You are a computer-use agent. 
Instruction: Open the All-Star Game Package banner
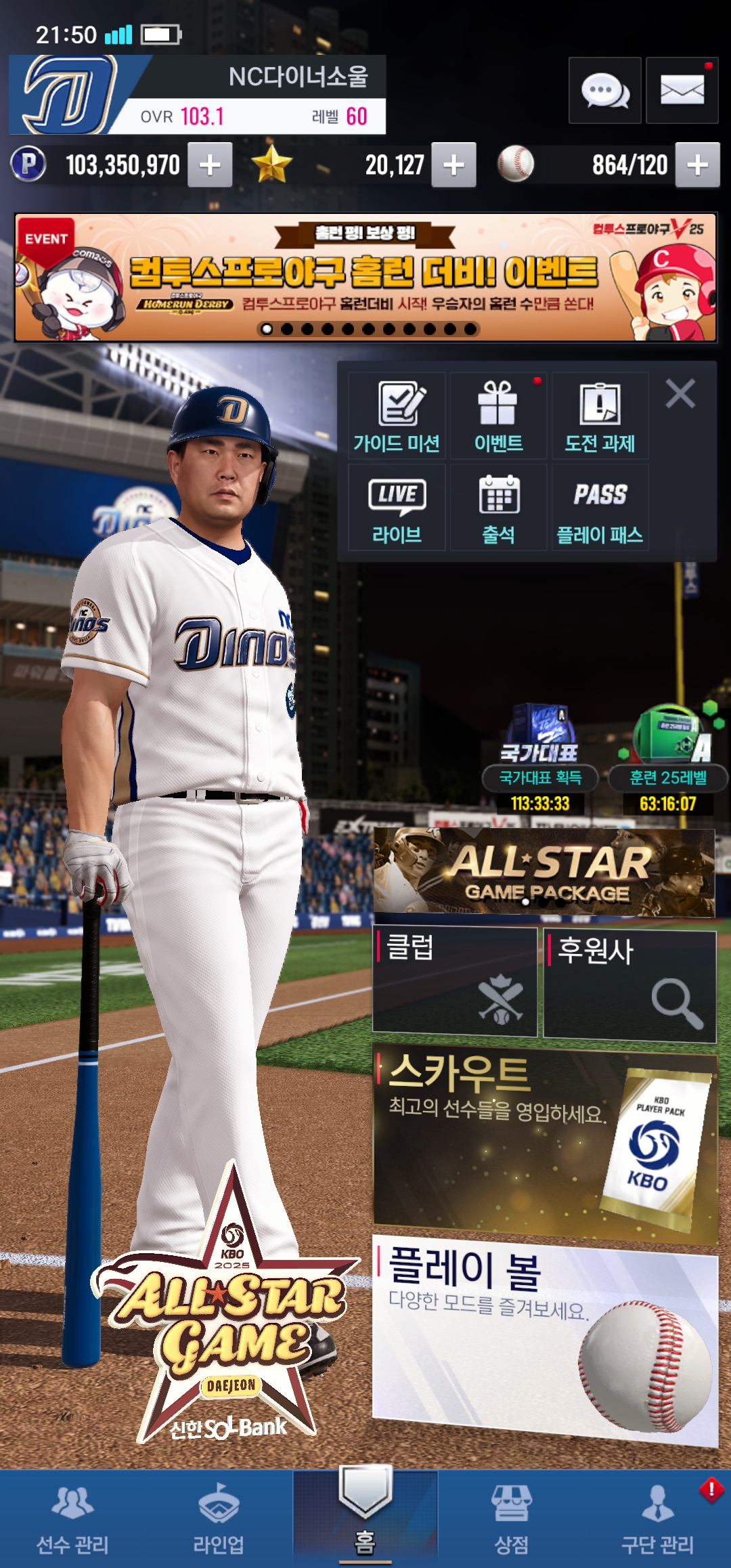point(544,872)
